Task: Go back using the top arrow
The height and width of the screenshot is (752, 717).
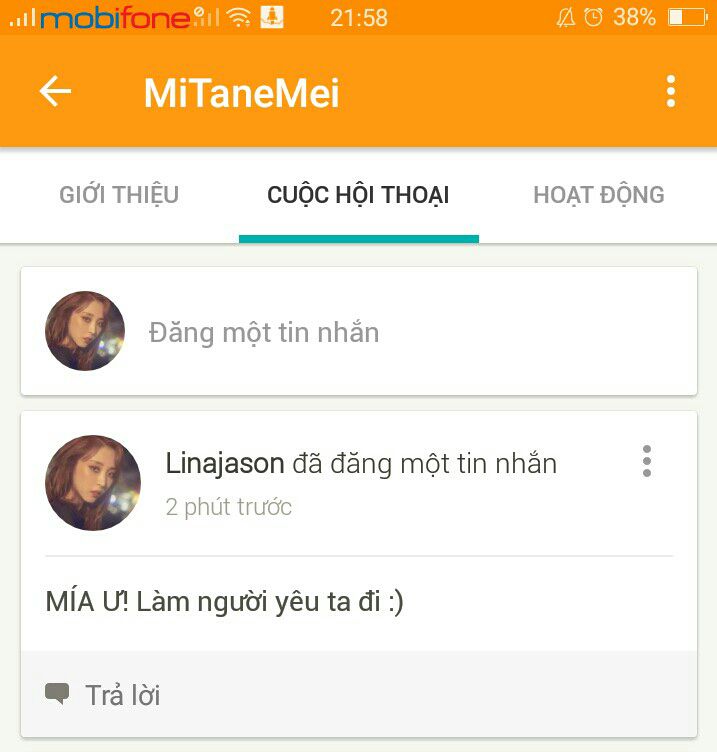Action: [x=55, y=92]
